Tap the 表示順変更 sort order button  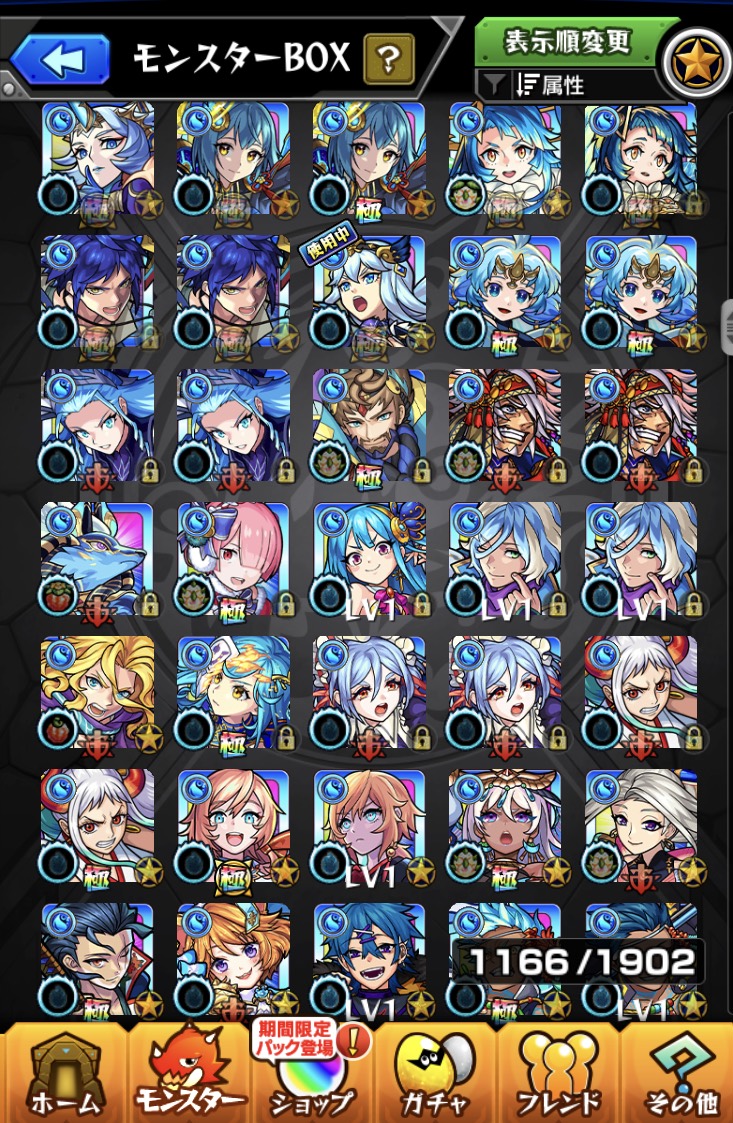567,41
